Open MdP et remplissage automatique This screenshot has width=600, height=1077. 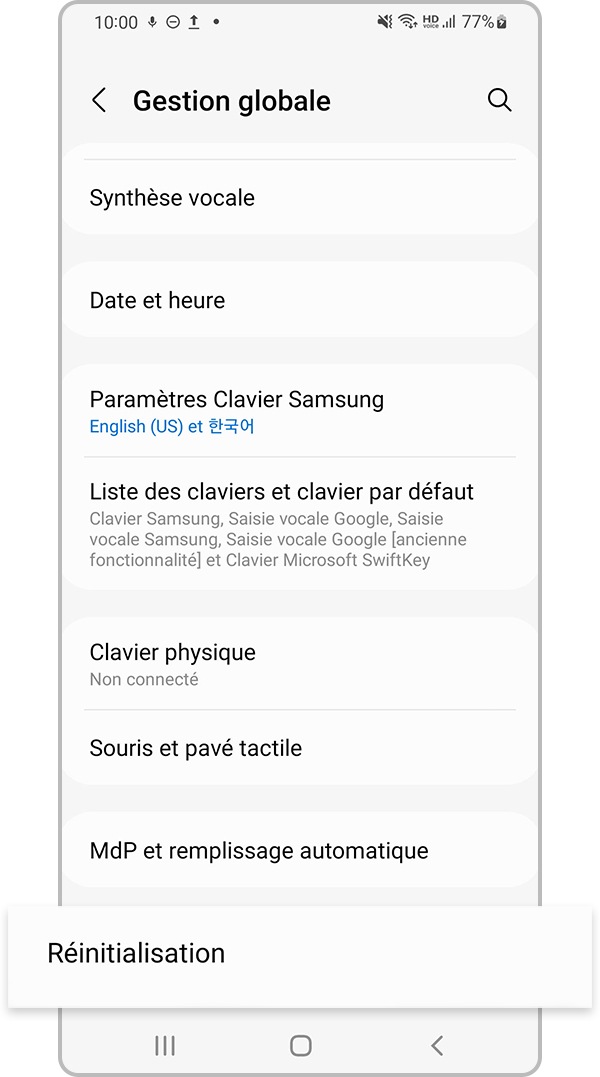[300, 851]
